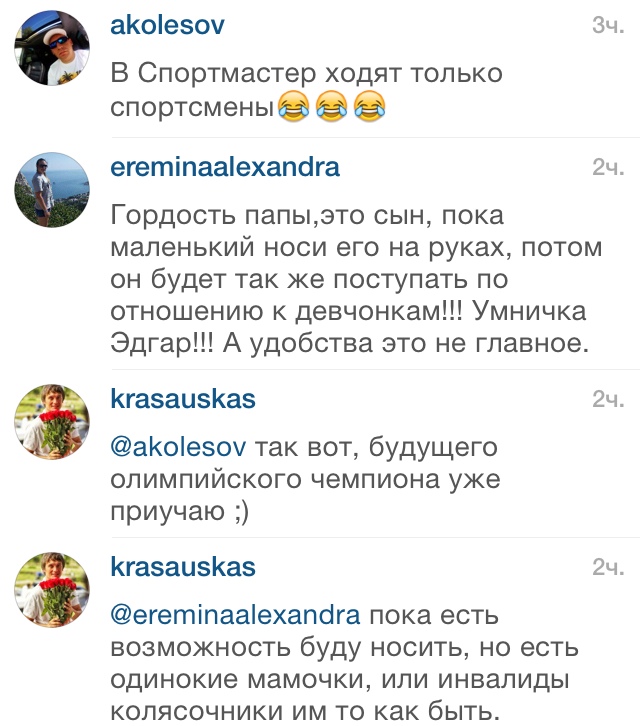Open krasauskas username above the @ereminaalexandra reply
640x726 pixels.
pos(183,567)
